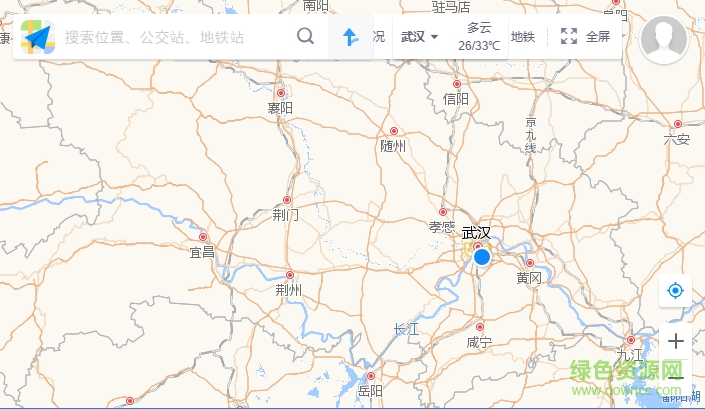This screenshot has height=409, width=705.
Task: Locate my current position
Action: [x=675, y=290]
